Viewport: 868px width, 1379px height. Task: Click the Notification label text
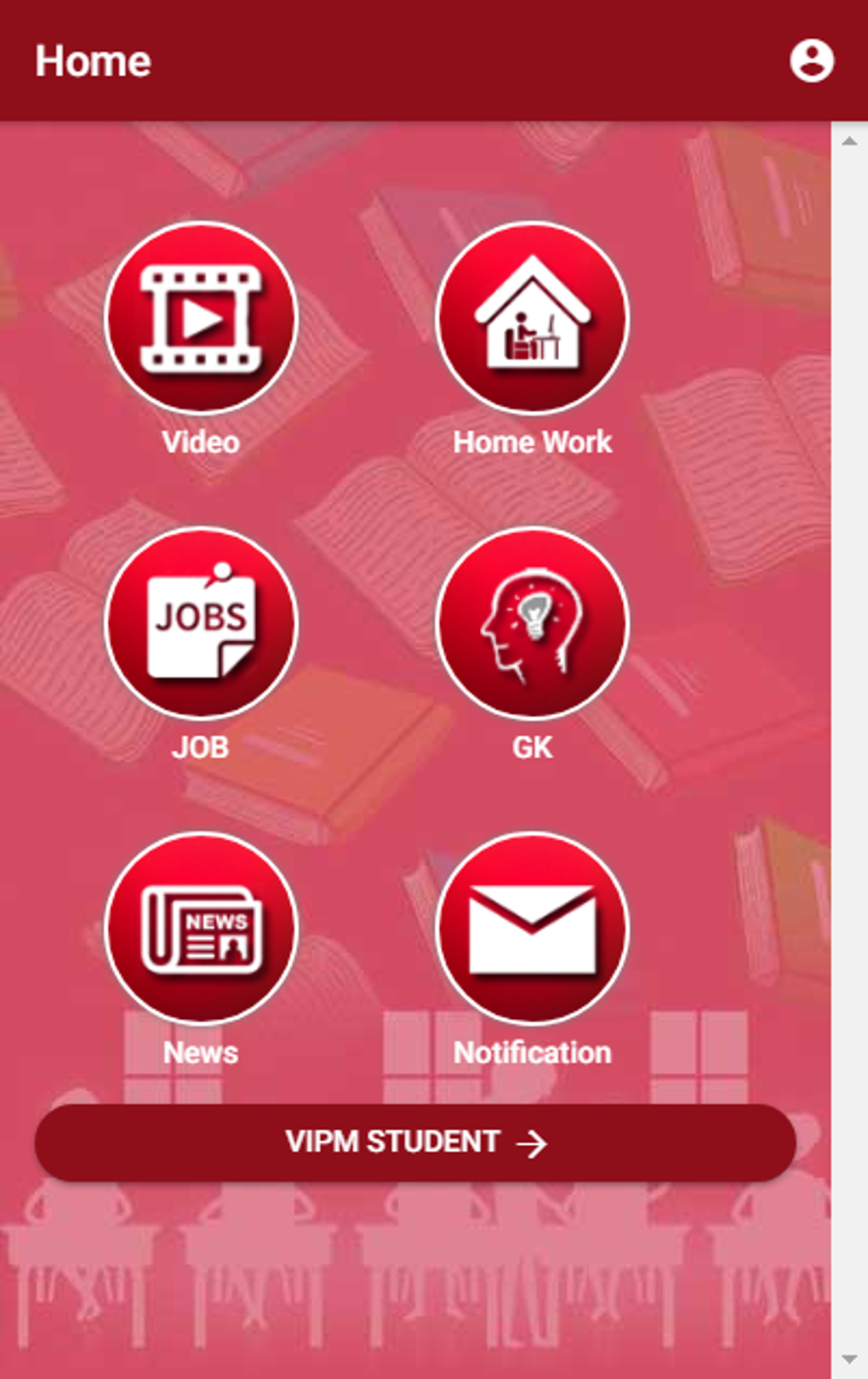(x=534, y=1052)
